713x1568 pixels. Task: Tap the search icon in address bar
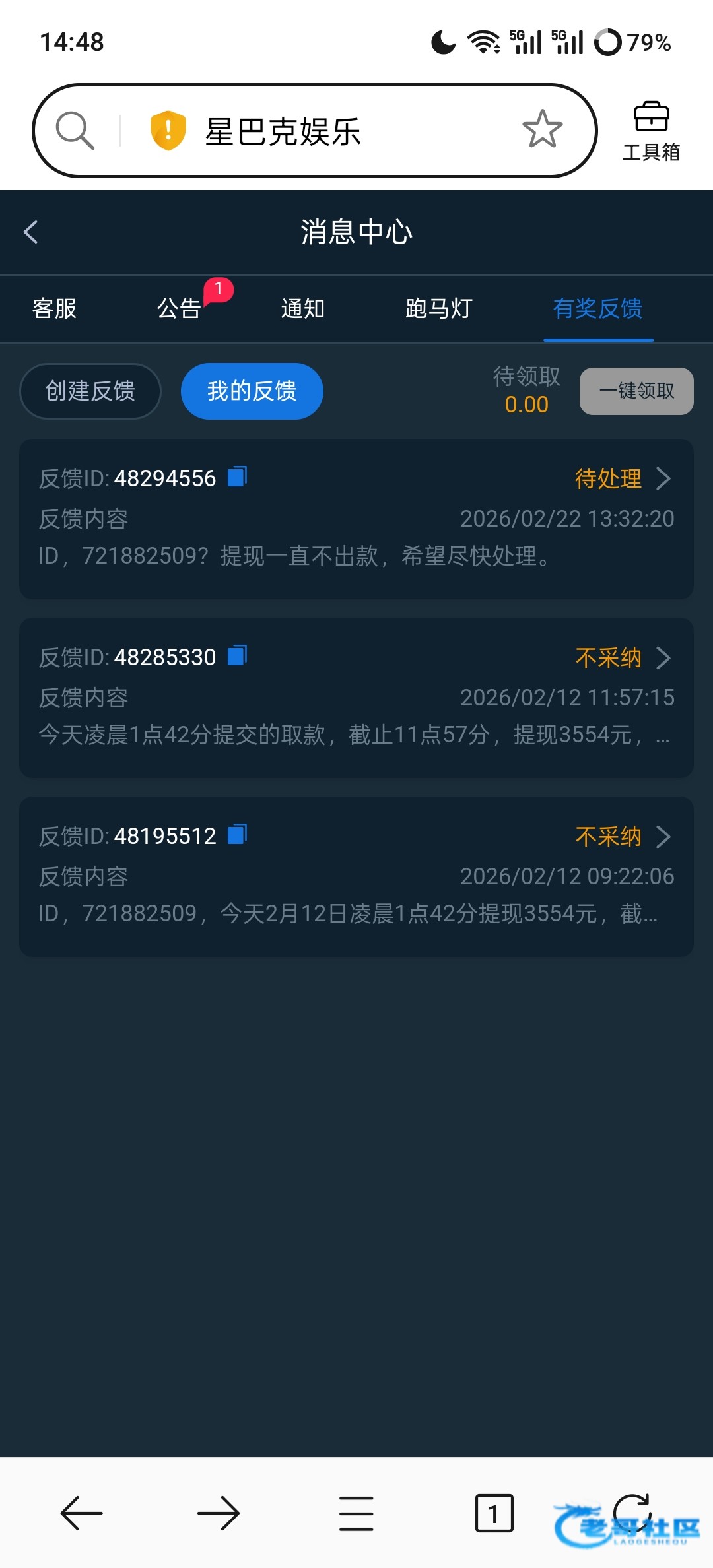[75, 130]
